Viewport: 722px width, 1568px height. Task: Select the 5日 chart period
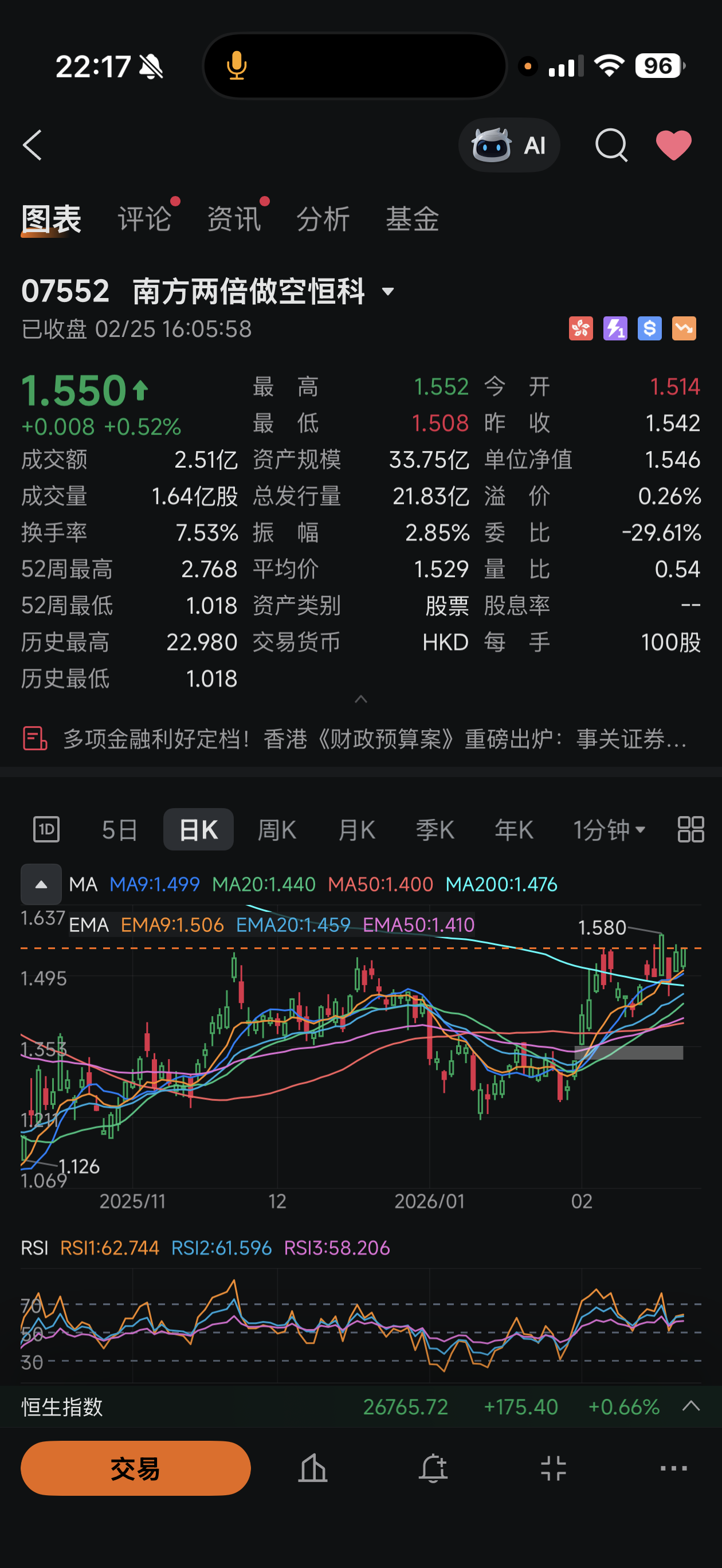(x=119, y=830)
